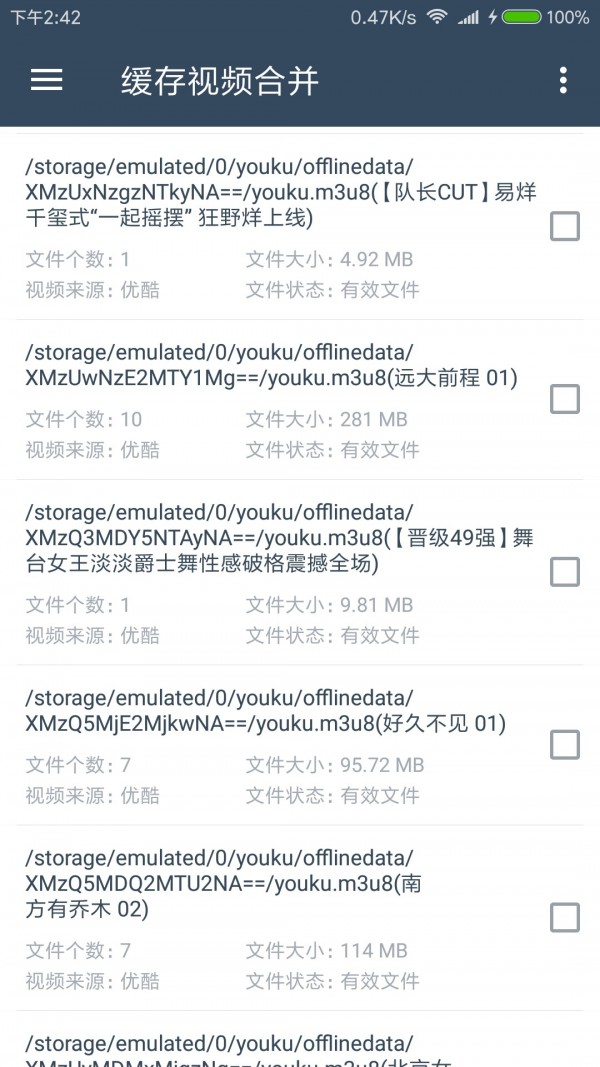Open the overflow menu in the app bar
600x1067 pixels.
tap(563, 80)
